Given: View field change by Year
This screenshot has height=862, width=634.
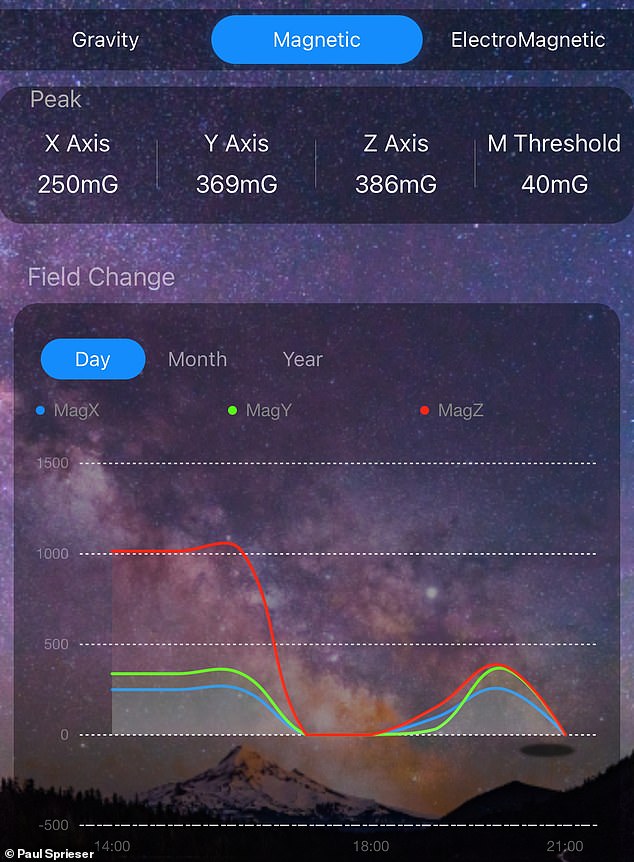Looking at the screenshot, I should point(302,359).
